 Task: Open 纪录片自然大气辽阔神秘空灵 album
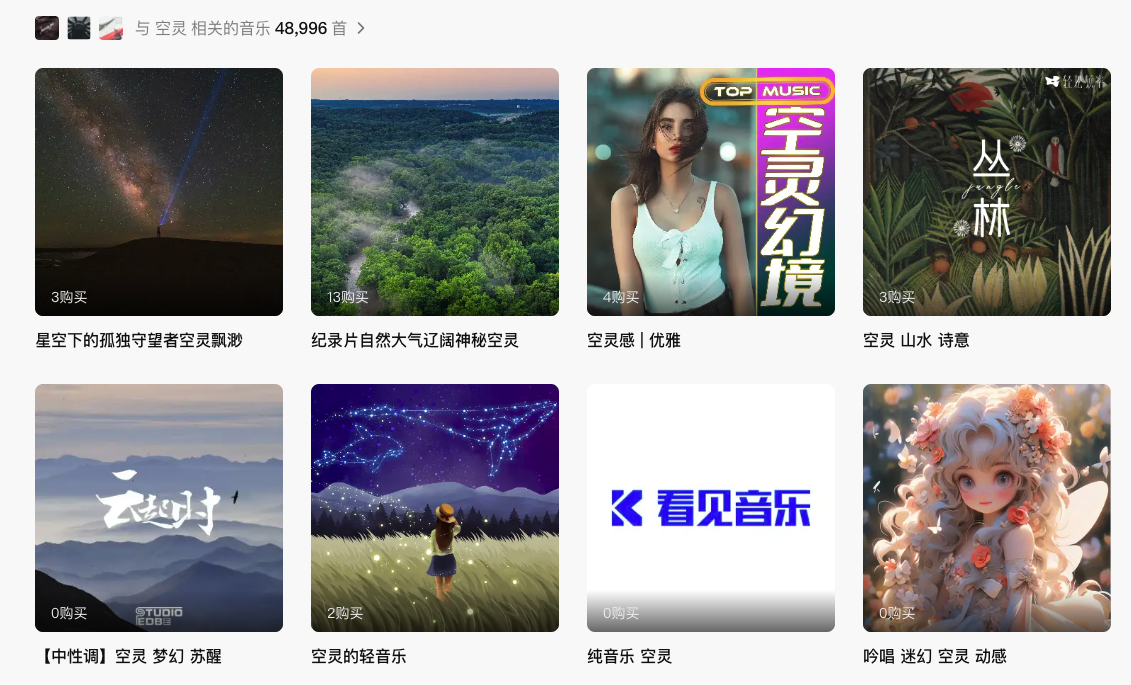(x=434, y=192)
